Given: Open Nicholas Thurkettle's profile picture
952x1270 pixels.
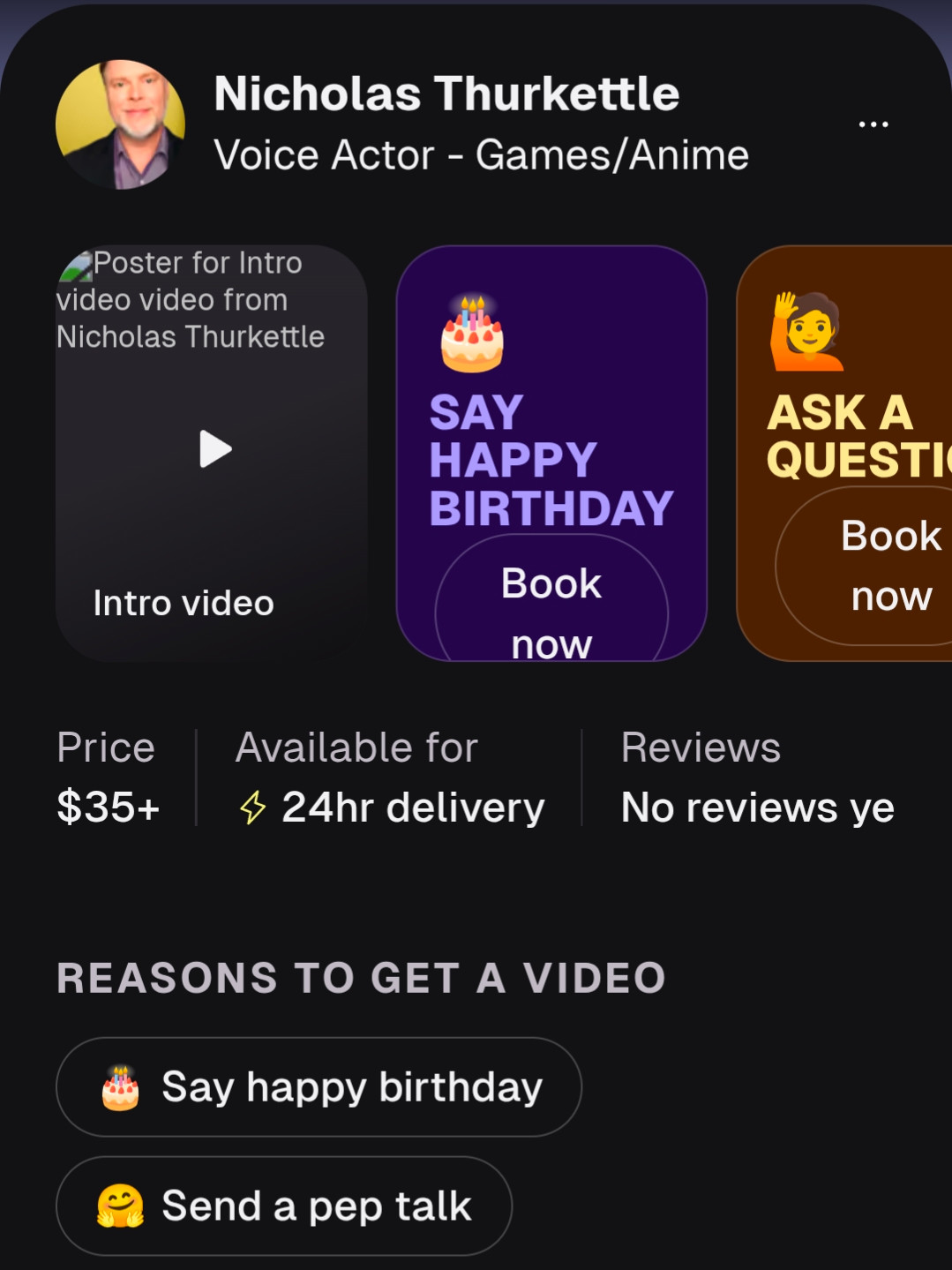Looking at the screenshot, I should point(121,124).
